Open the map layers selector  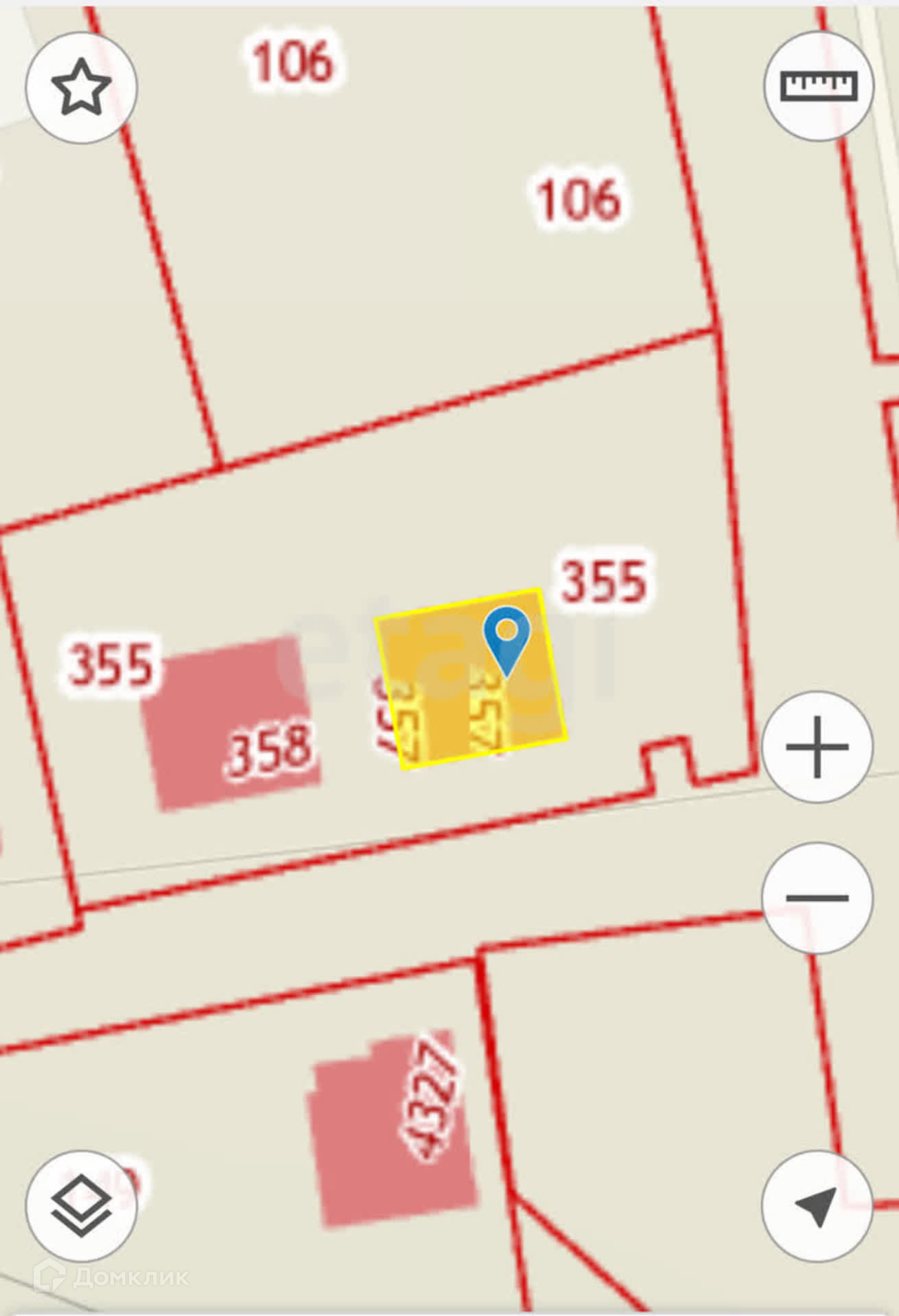(82, 1206)
